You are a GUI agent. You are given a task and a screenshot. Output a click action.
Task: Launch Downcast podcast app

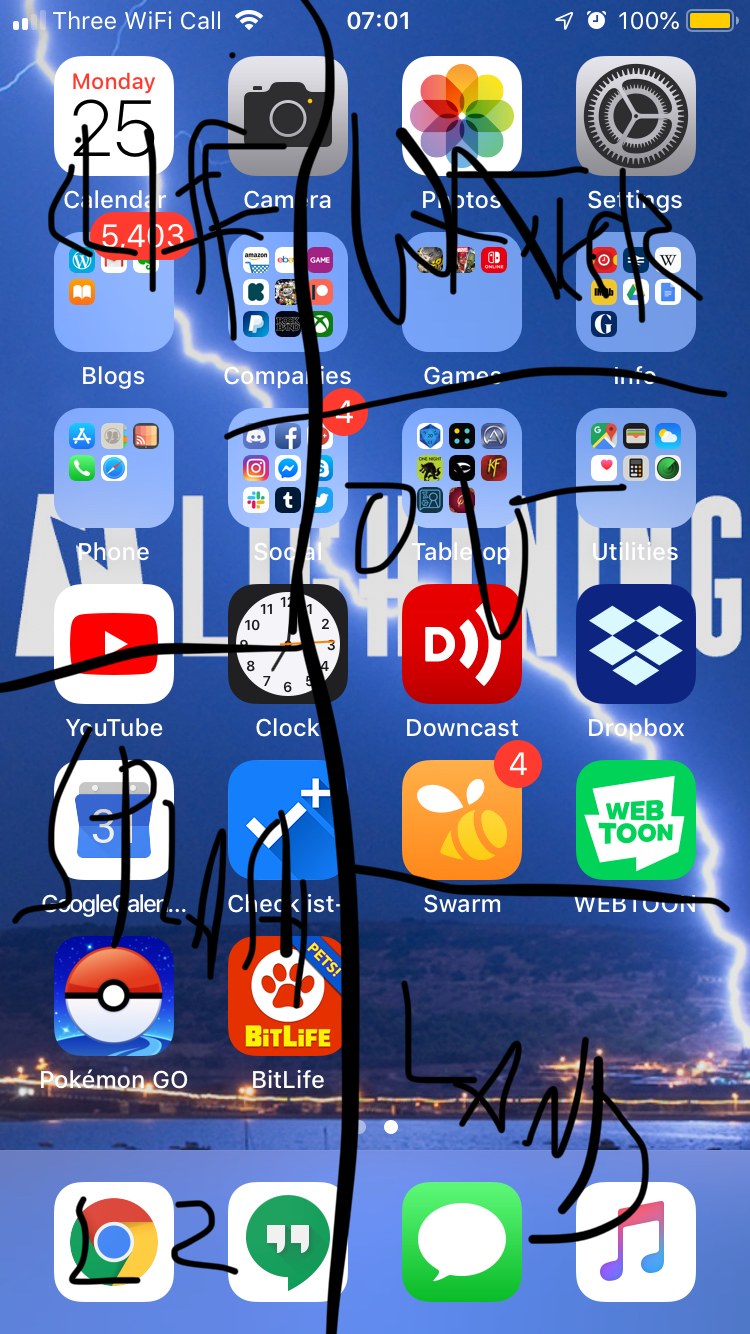point(461,644)
